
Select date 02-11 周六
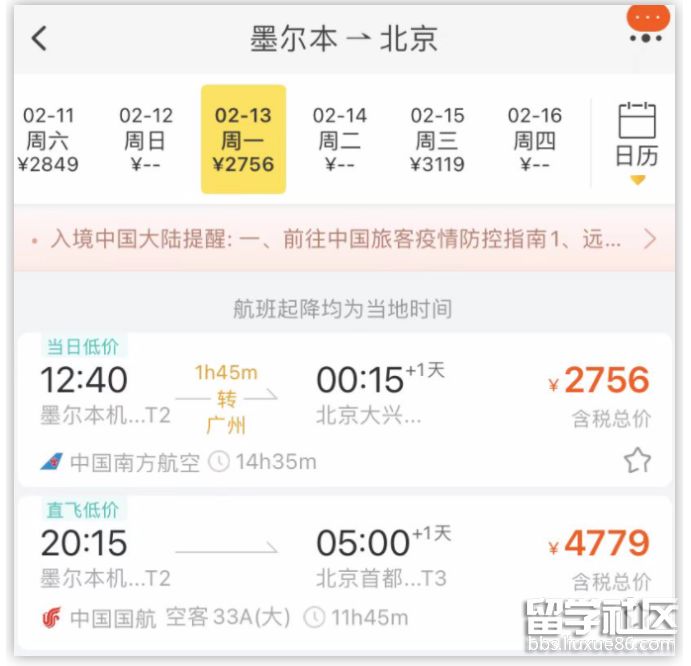tap(48, 139)
